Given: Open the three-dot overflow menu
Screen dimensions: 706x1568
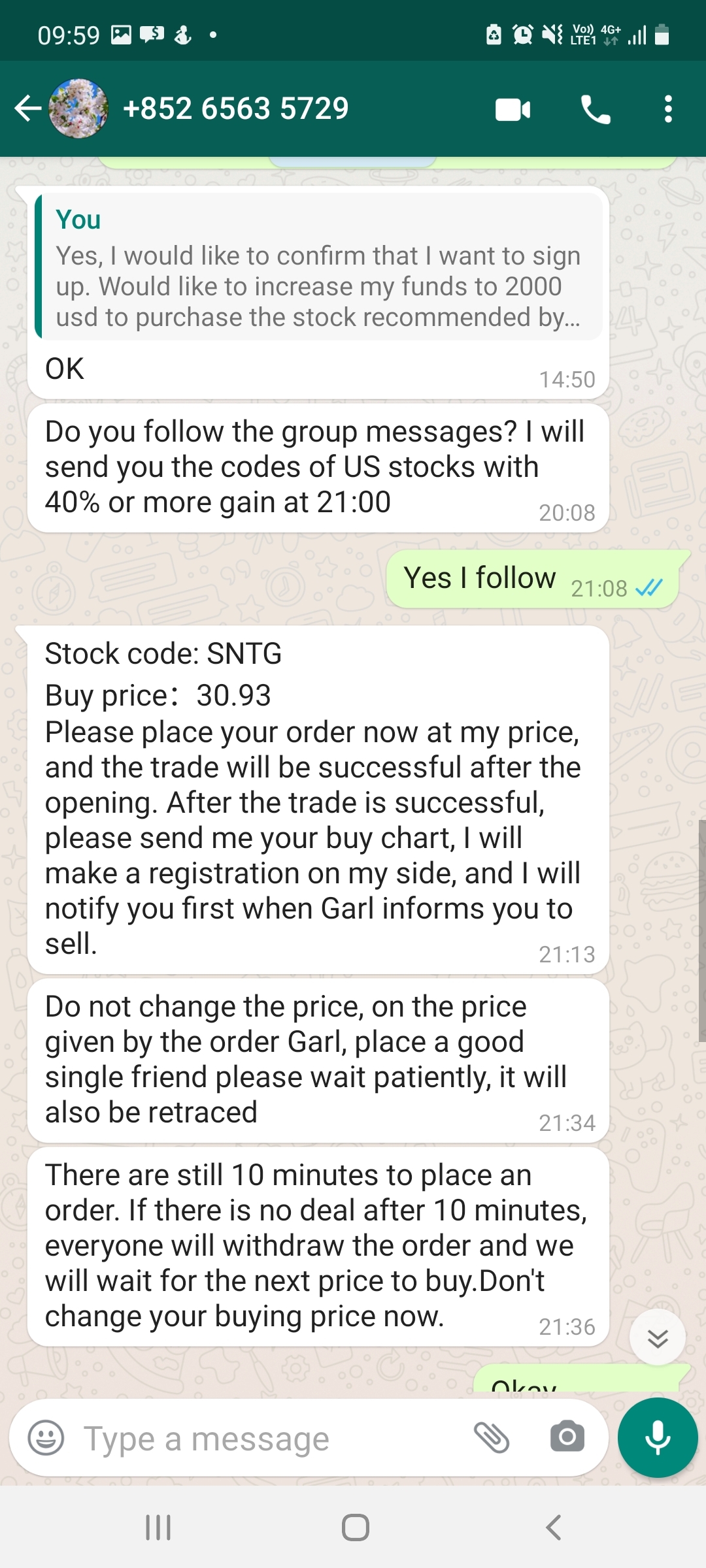Looking at the screenshot, I should tap(667, 110).
